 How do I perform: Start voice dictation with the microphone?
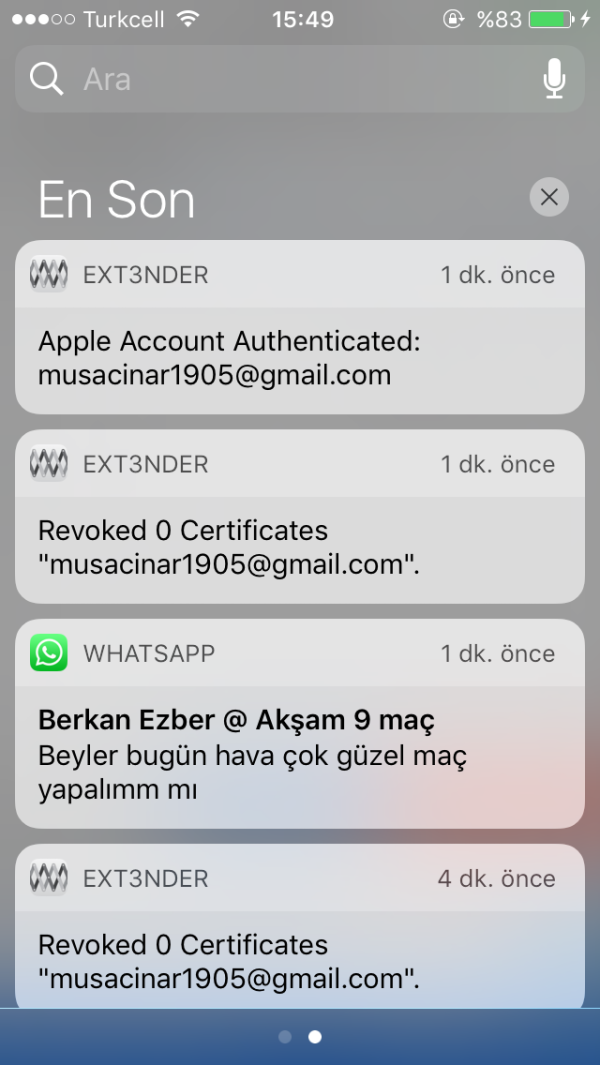tap(553, 79)
